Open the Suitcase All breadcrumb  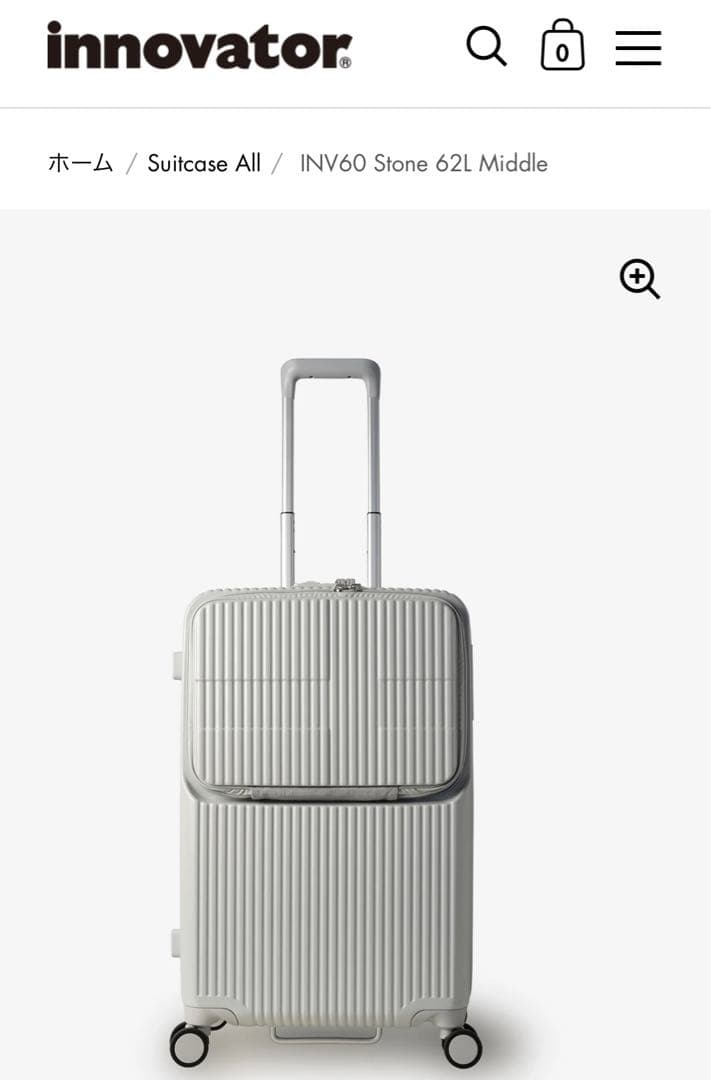coord(204,163)
